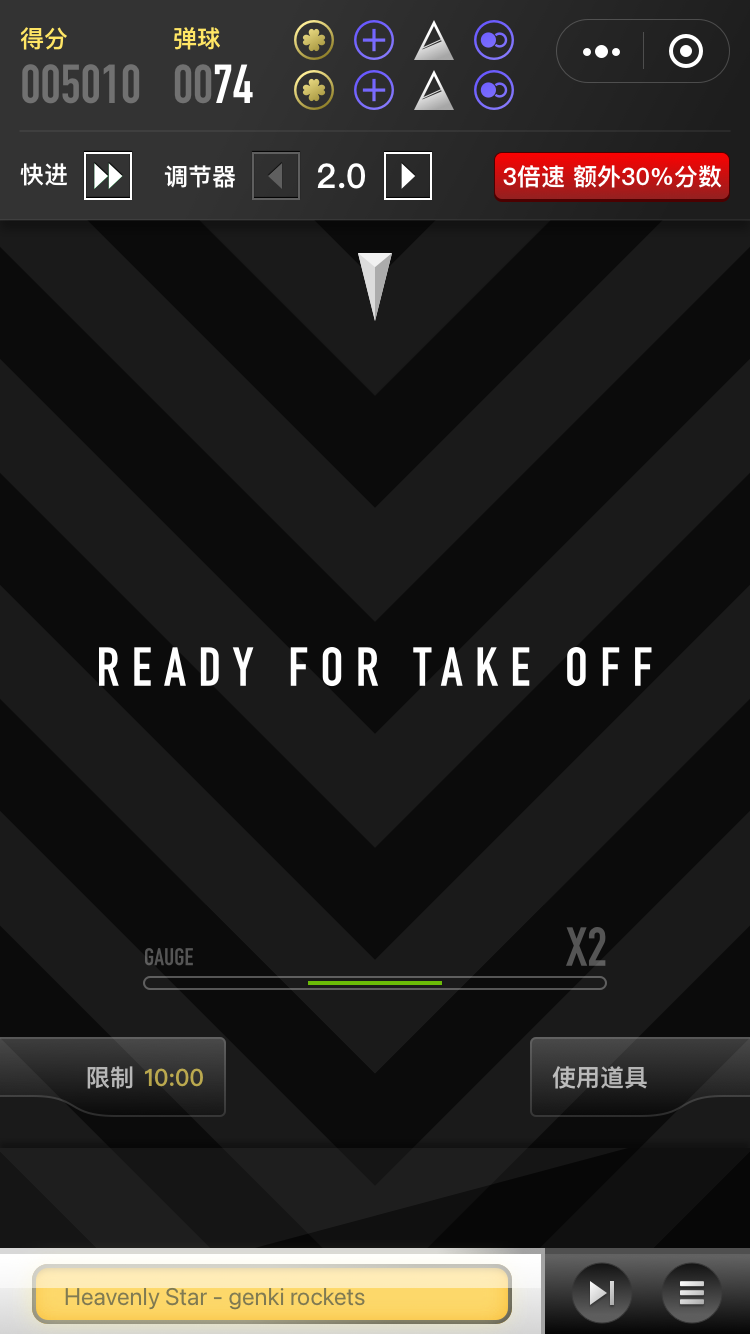Tap the Heavenly Star song title bar

[272, 1295]
